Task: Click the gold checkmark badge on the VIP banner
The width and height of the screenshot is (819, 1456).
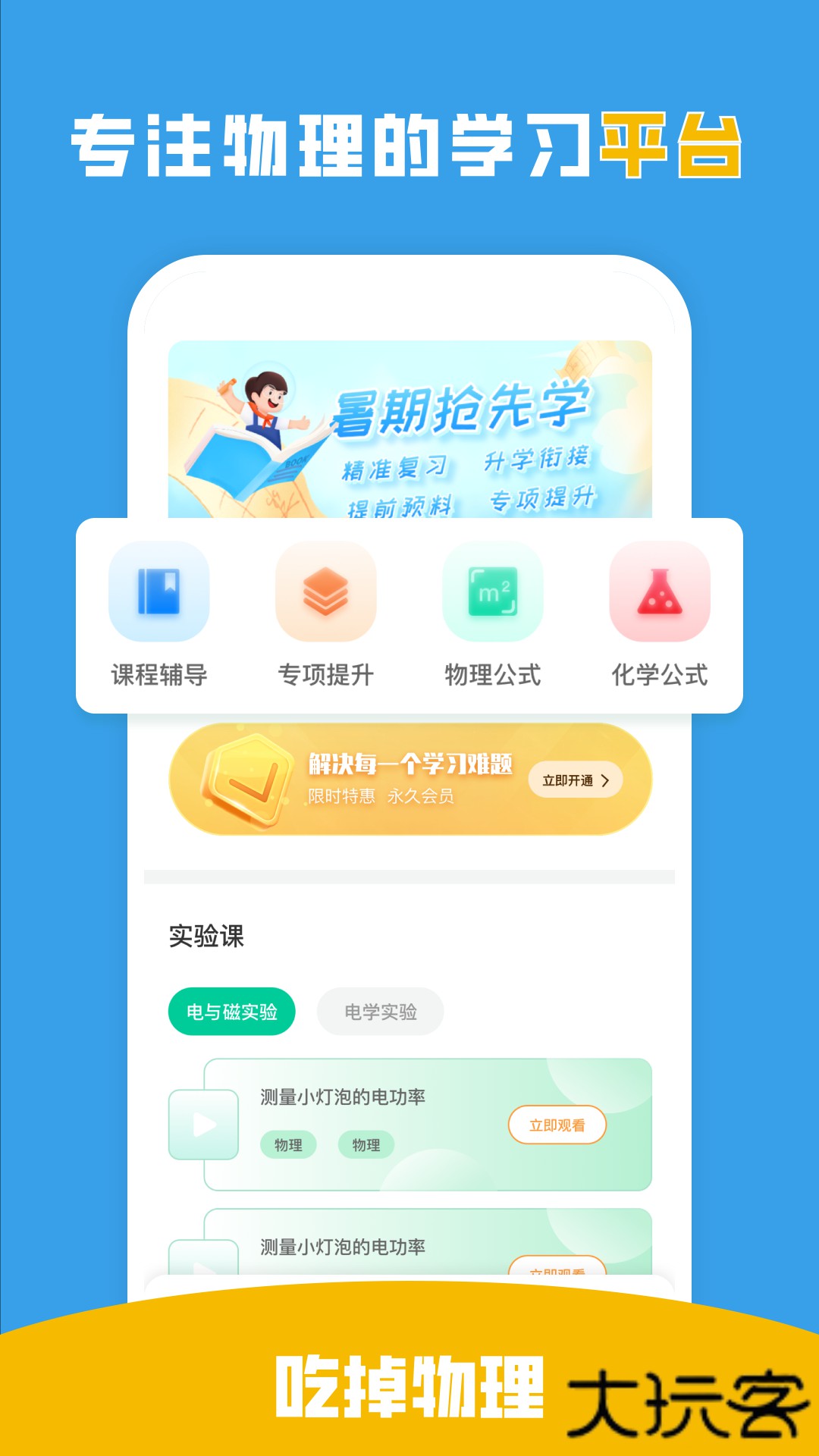Action: coord(250,781)
